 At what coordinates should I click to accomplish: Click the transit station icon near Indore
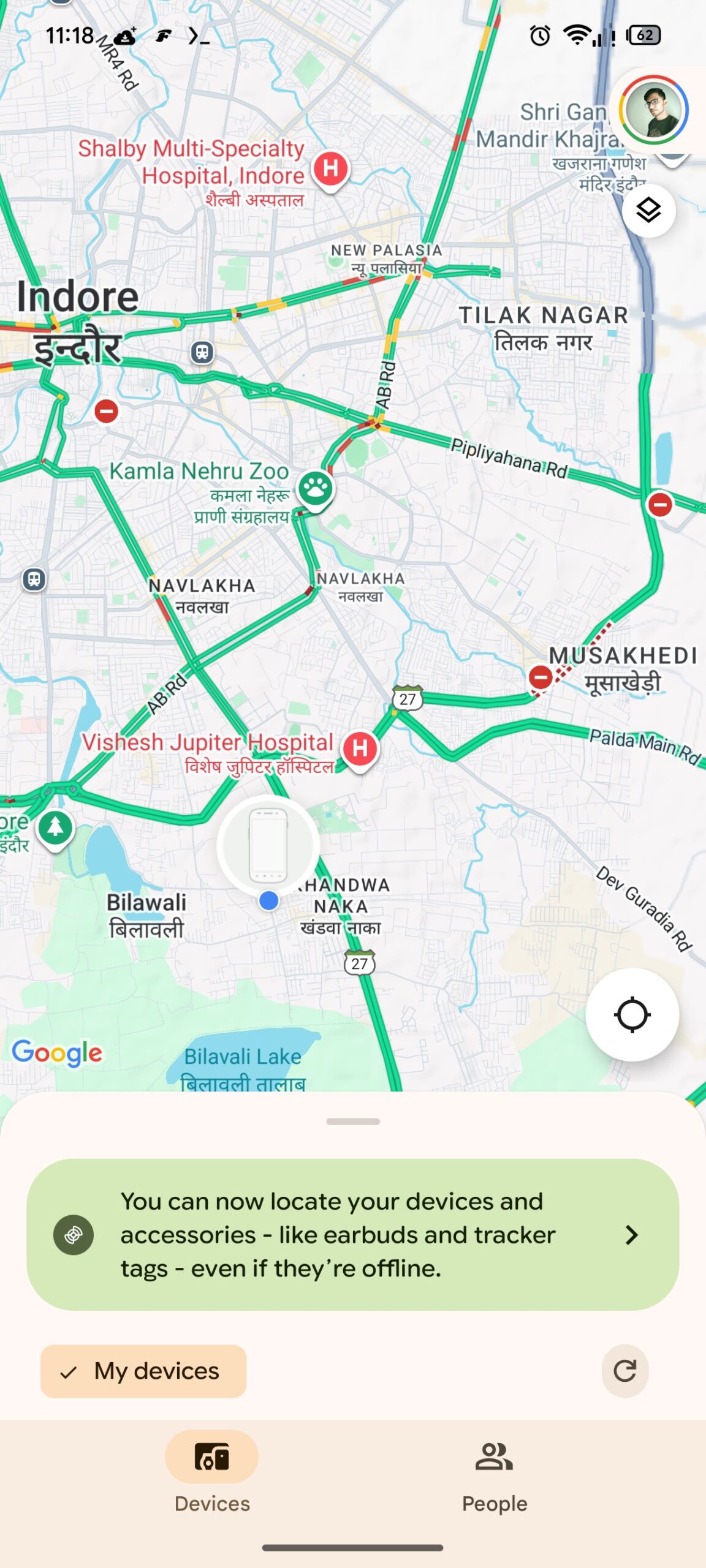point(202,353)
